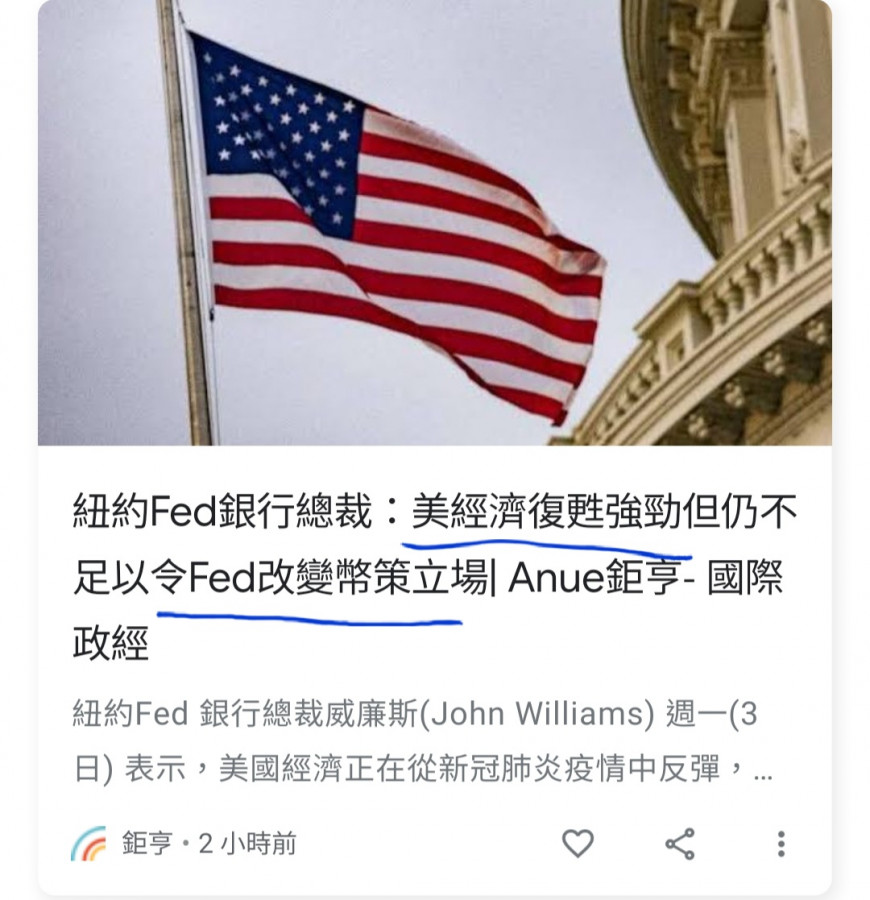This screenshot has width=870, height=900.
Task: Share the Fed article
Action: tap(680, 843)
